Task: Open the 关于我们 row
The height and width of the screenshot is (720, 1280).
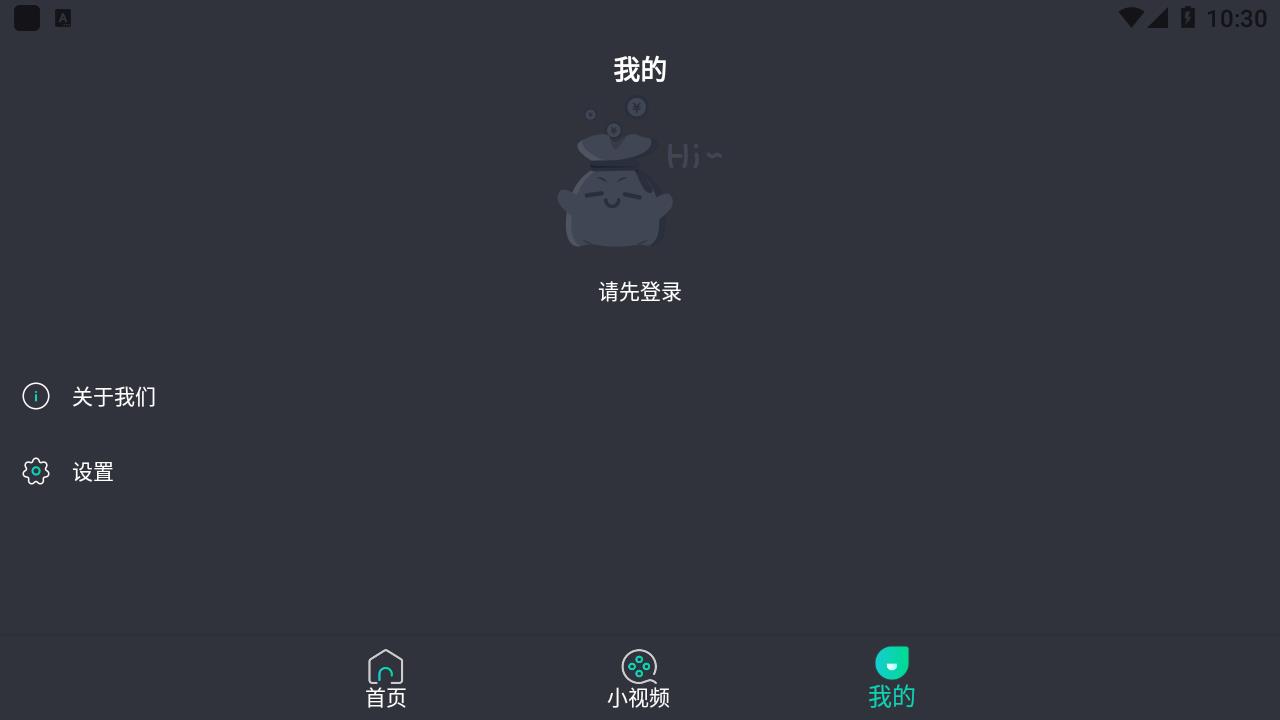Action: pos(113,397)
